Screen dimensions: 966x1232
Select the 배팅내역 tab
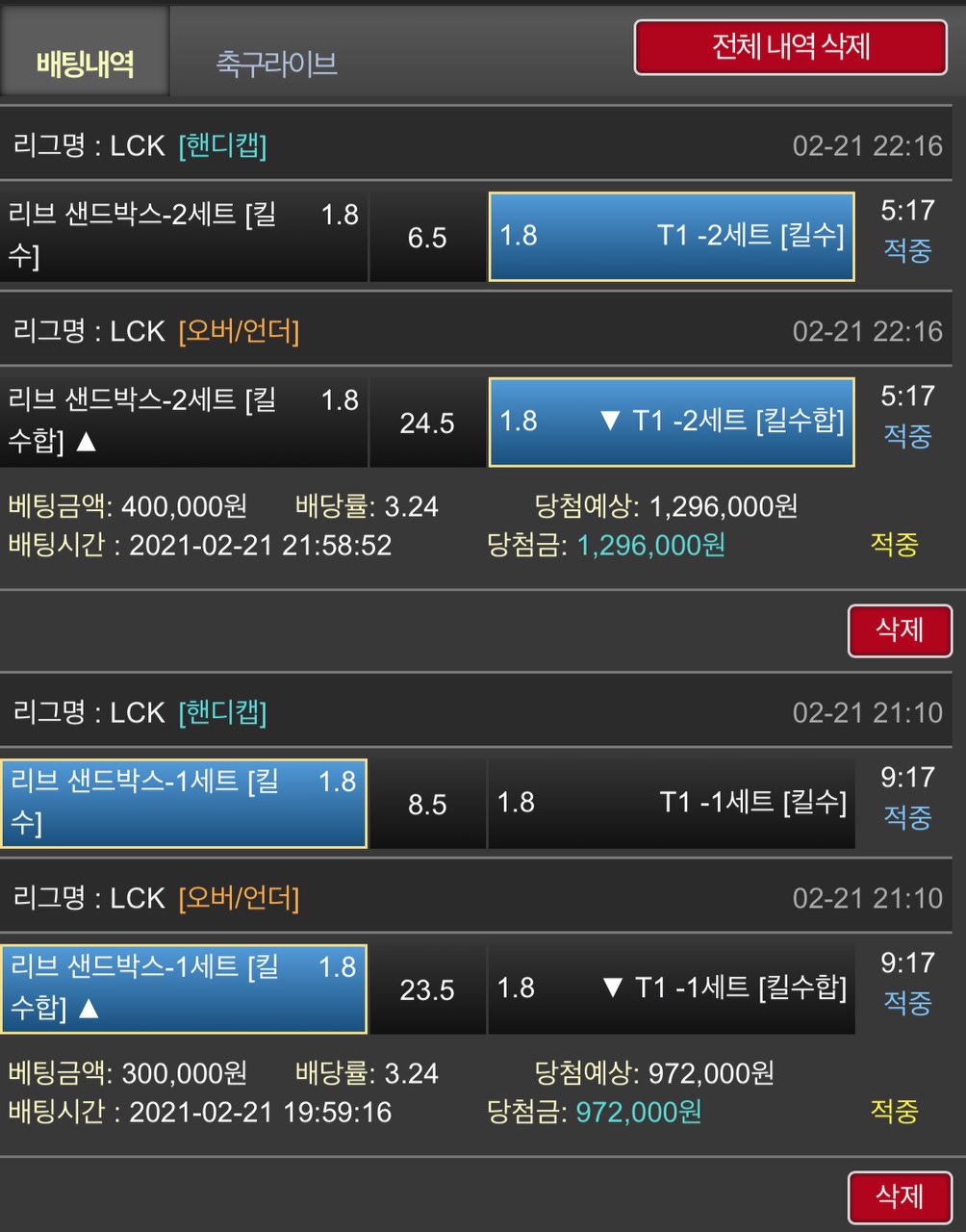(x=85, y=64)
